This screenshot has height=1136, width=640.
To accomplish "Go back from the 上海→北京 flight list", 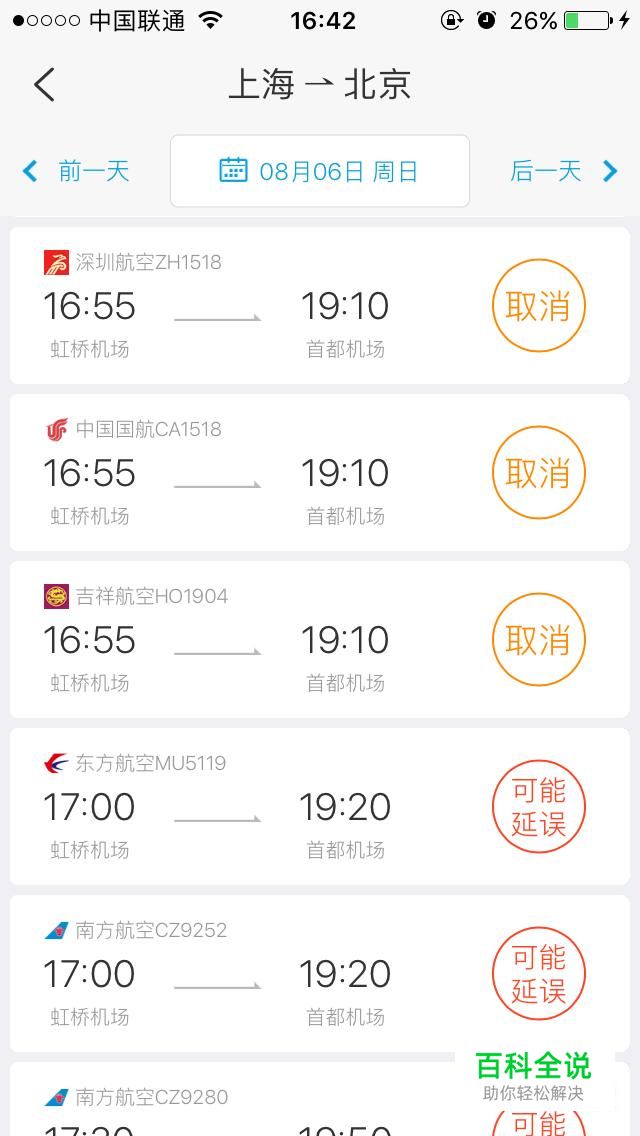I will pos(44,84).
